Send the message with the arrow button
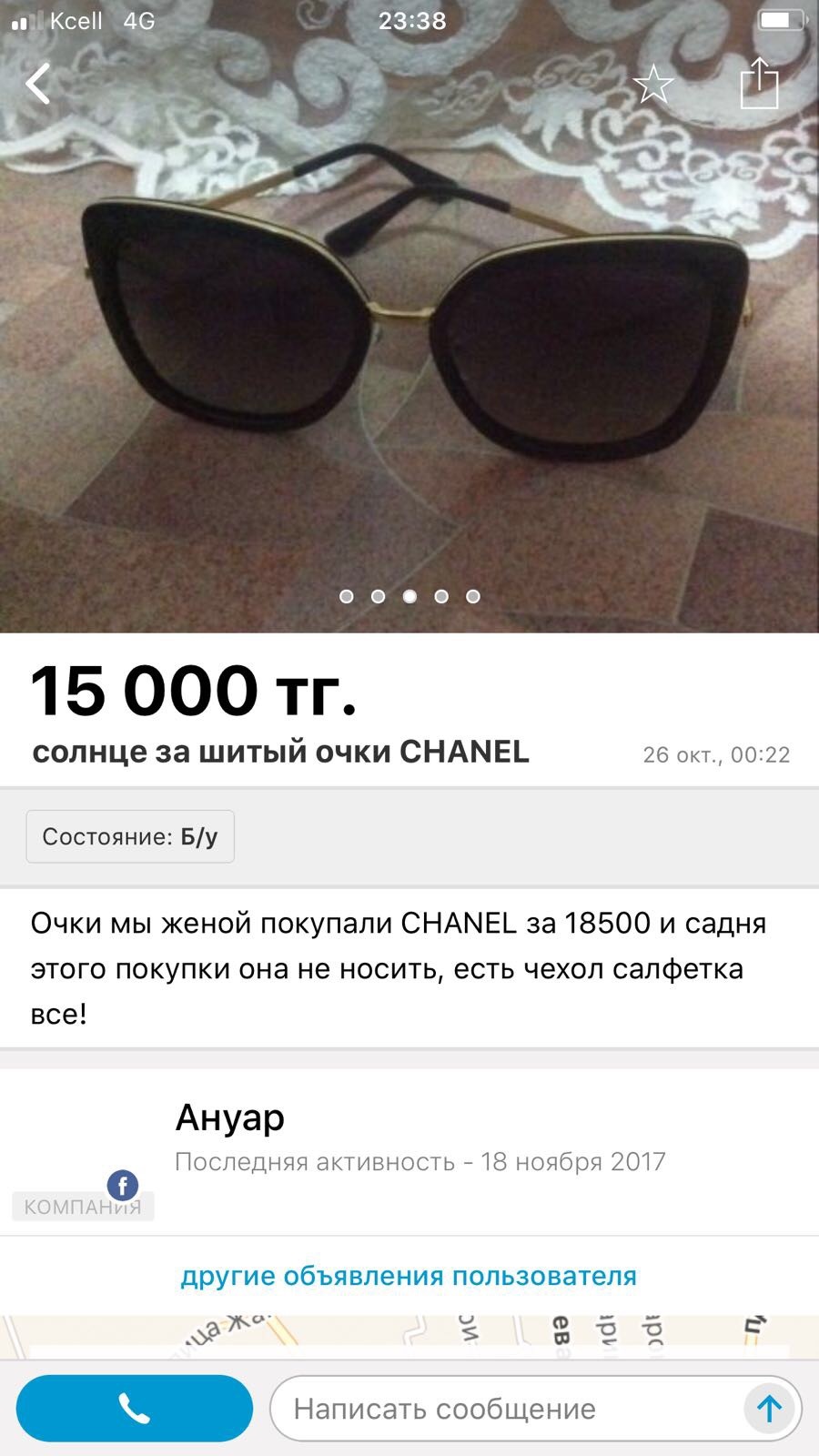819x1456 pixels. tap(769, 1409)
